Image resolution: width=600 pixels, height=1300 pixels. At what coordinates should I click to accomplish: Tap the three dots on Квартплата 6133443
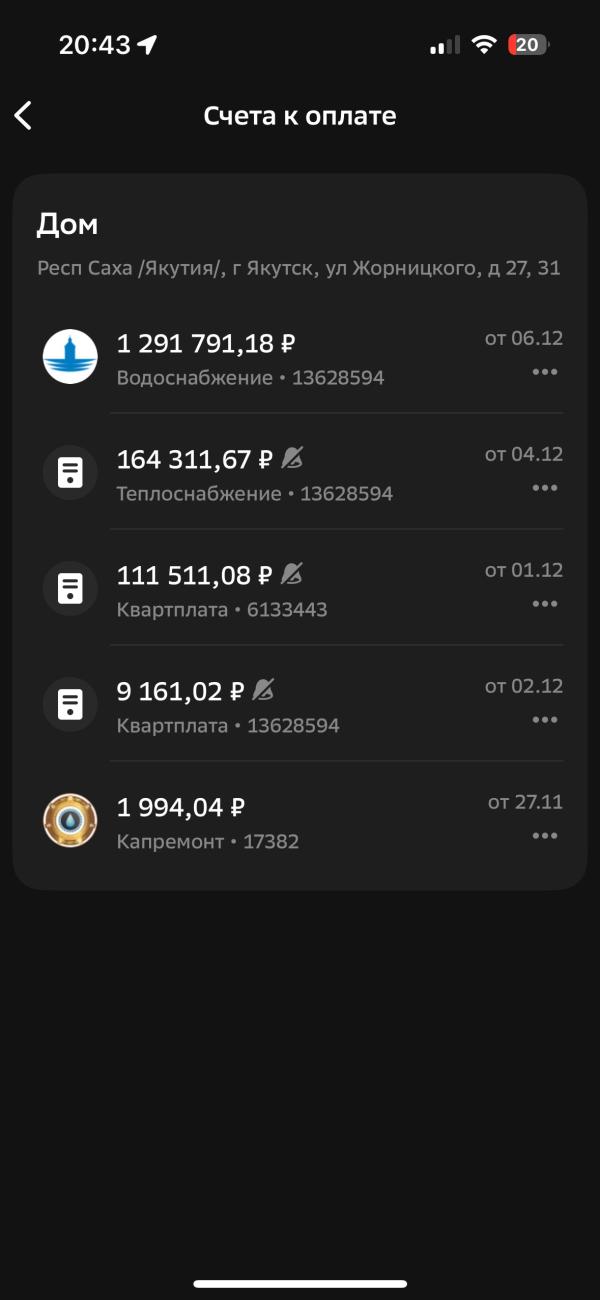click(544, 604)
